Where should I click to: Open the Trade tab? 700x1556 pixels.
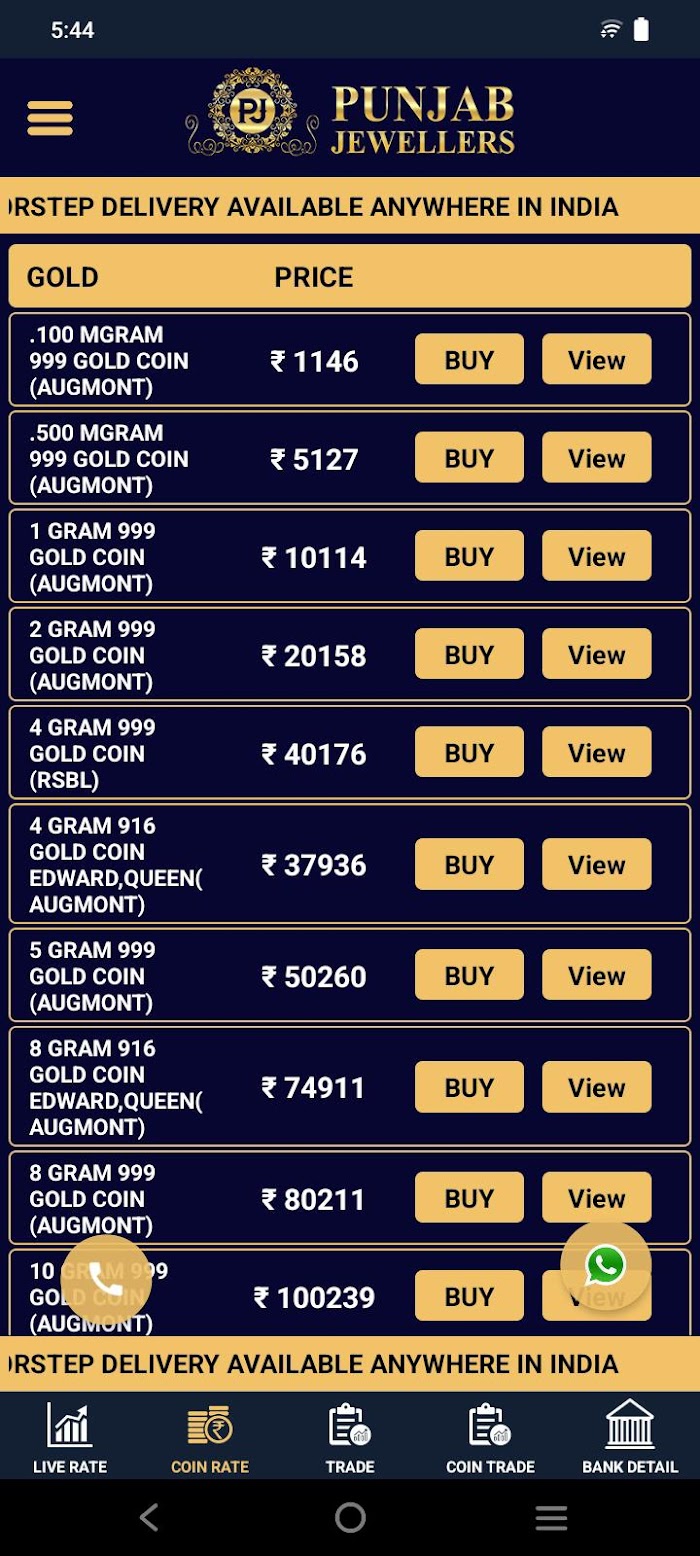click(350, 1439)
